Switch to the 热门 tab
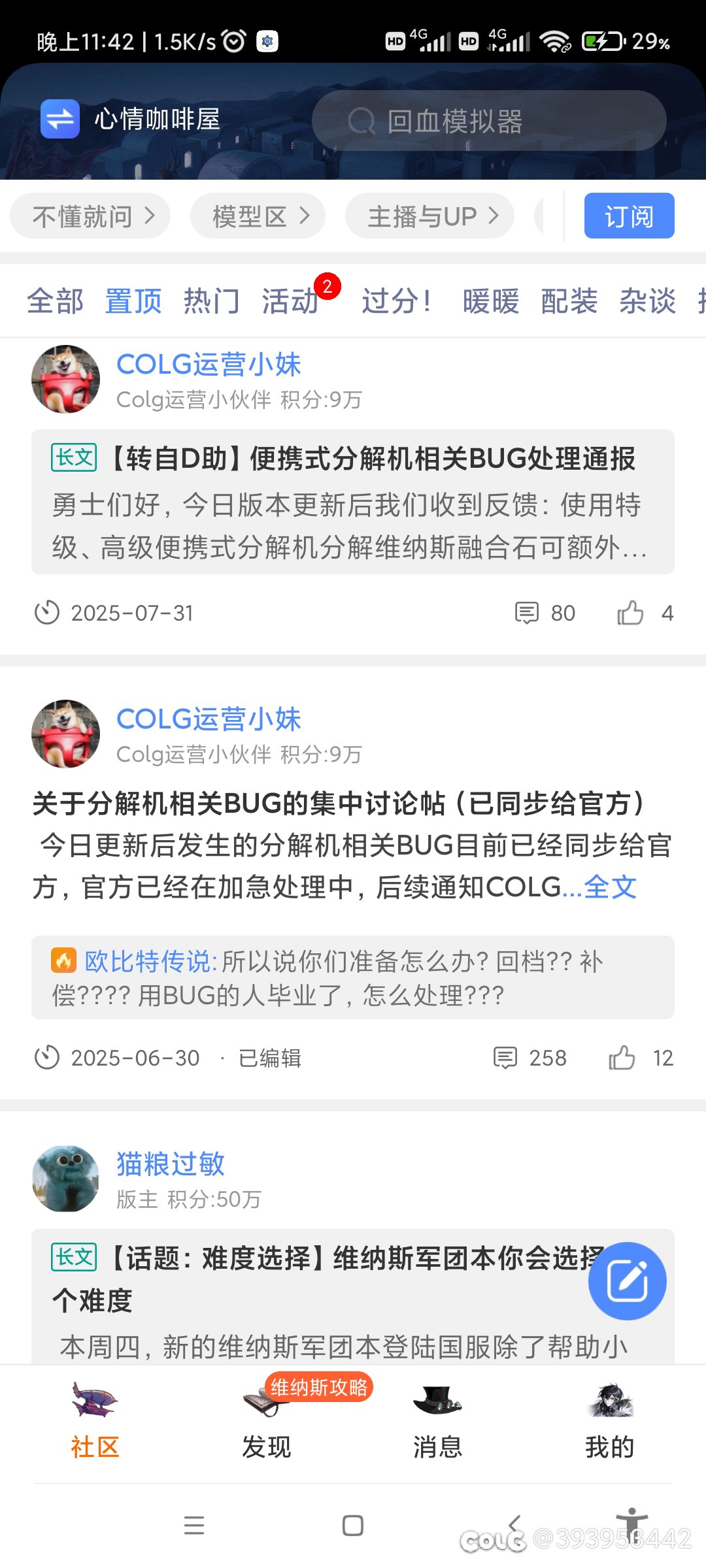 212,301
